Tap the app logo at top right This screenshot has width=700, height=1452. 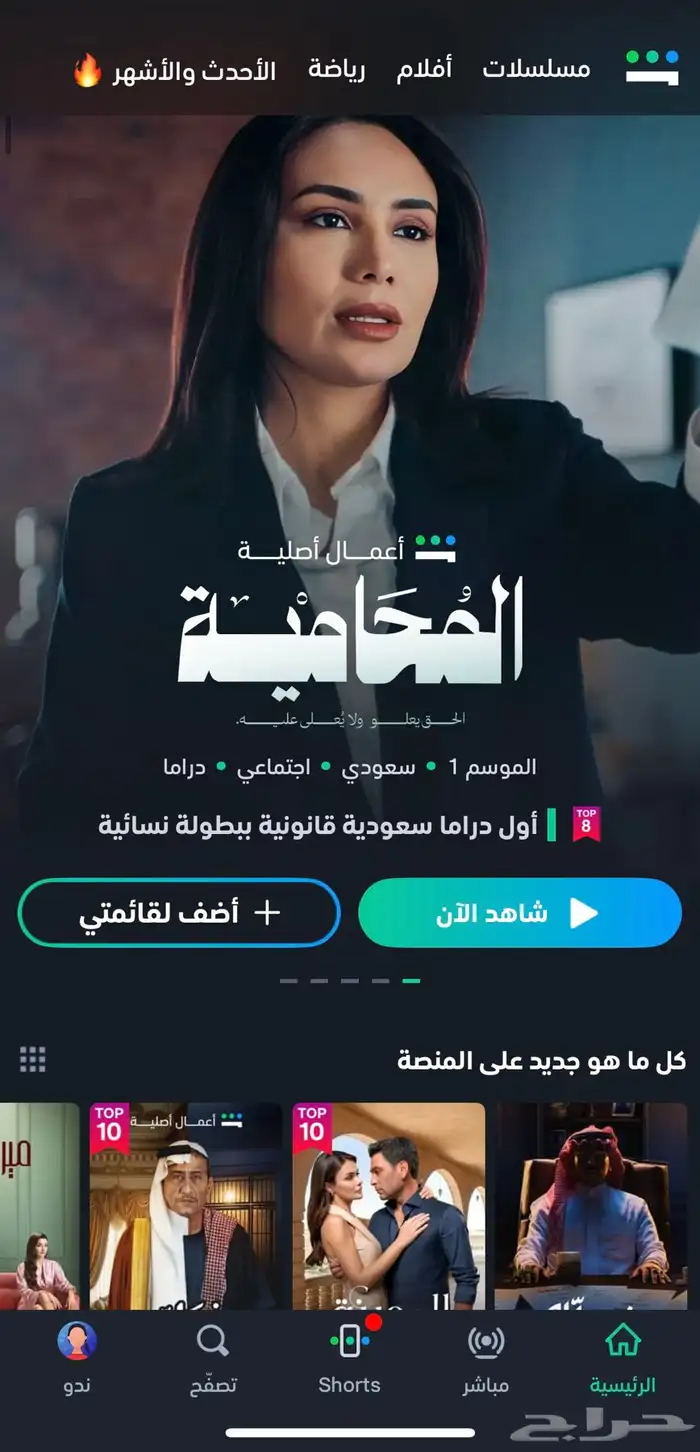click(x=652, y=67)
